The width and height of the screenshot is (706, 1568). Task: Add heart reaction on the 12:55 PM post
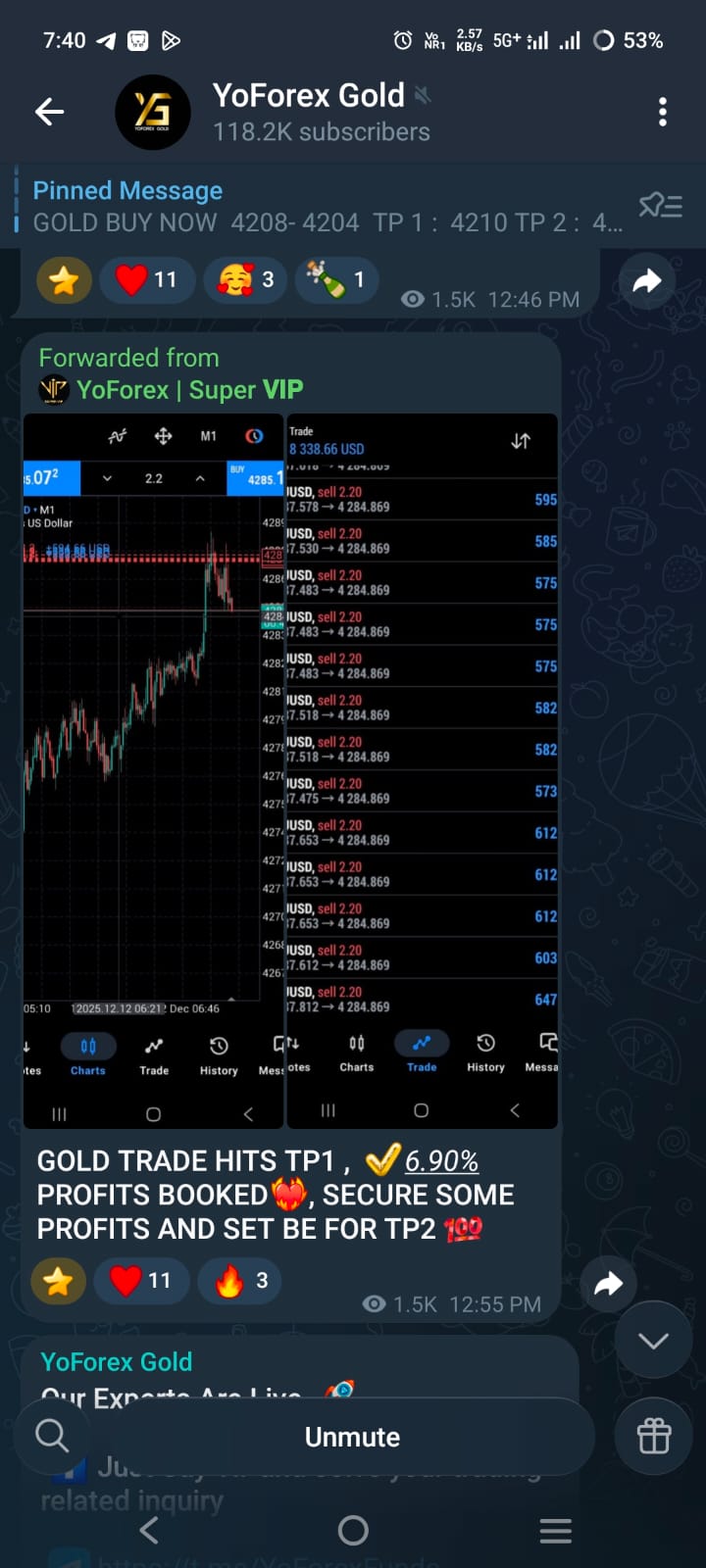click(x=141, y=1281)
